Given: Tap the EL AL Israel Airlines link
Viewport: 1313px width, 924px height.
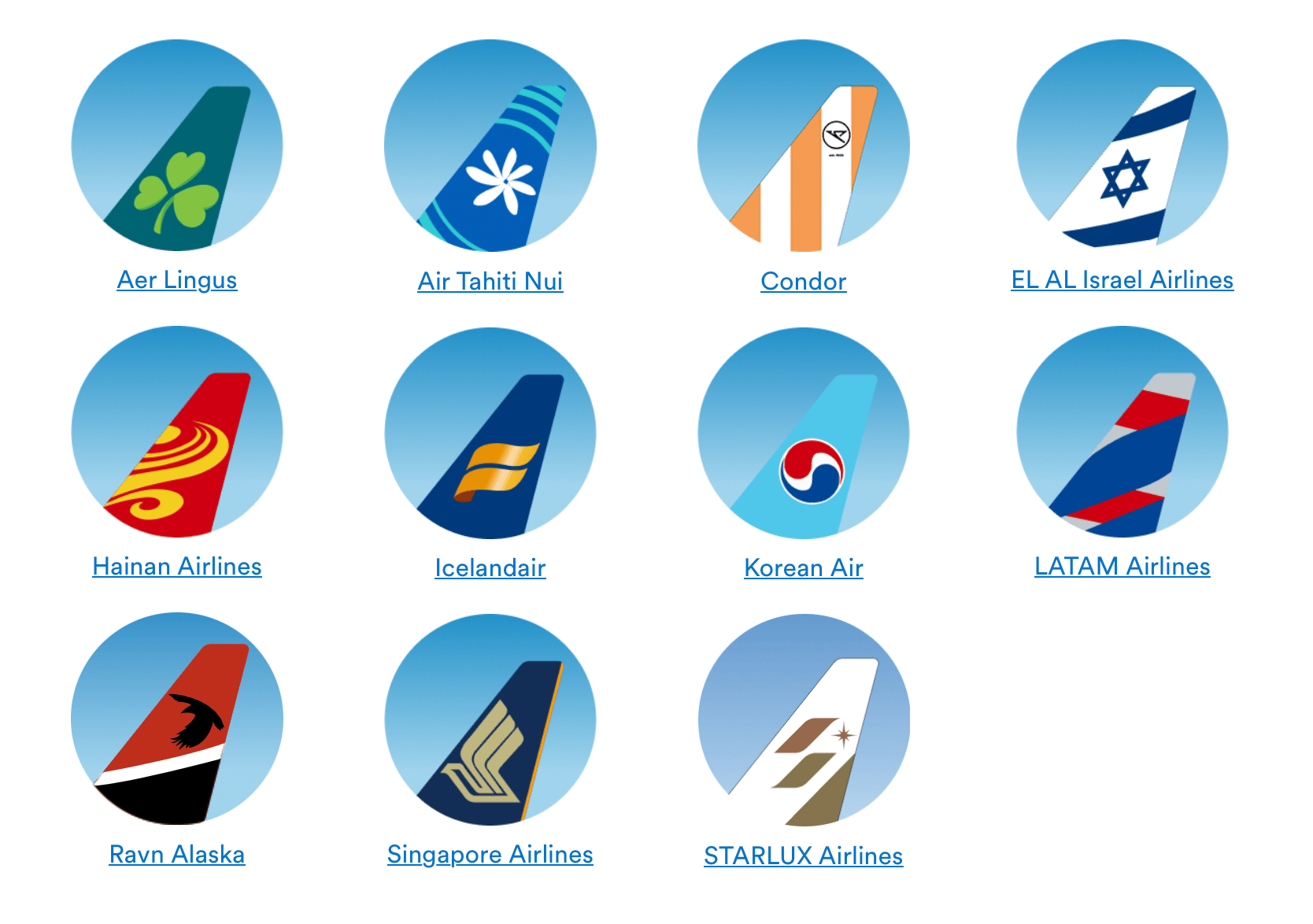Looking at the screenshot, I should pyautogui.click(x=1122, y=279).
